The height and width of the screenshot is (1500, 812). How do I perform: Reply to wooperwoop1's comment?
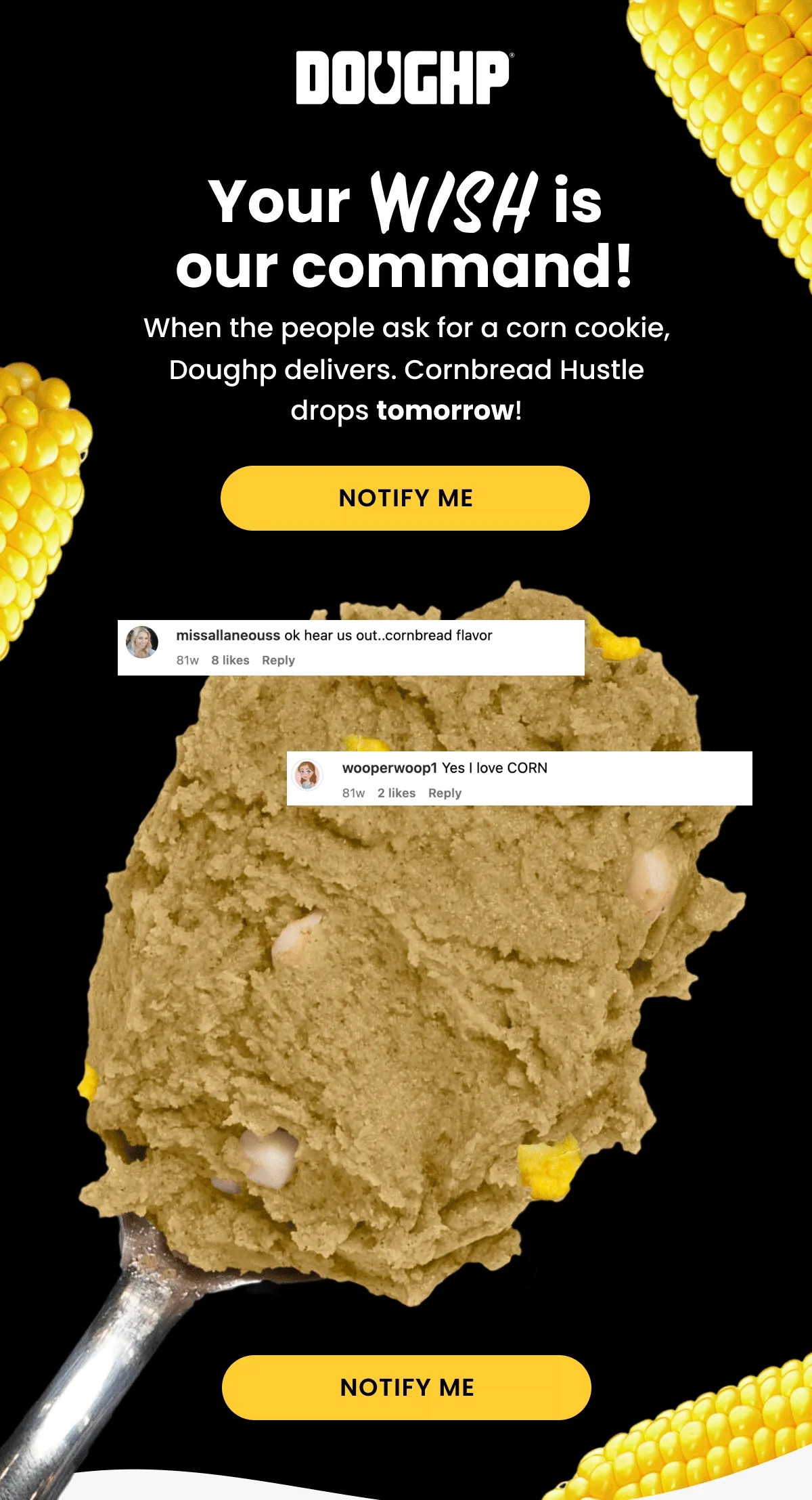tap(445, 792)
